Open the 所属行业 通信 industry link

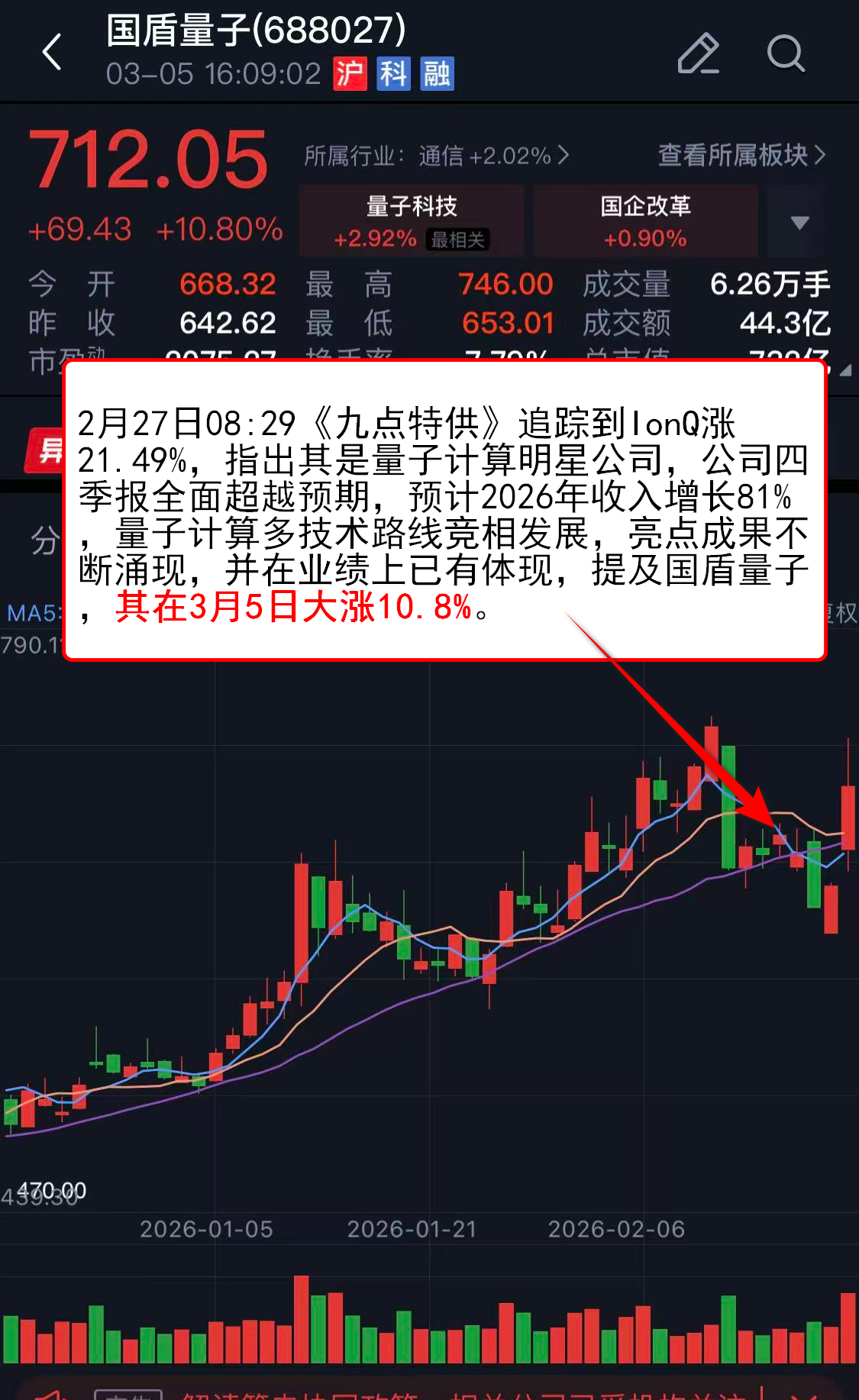437,156
